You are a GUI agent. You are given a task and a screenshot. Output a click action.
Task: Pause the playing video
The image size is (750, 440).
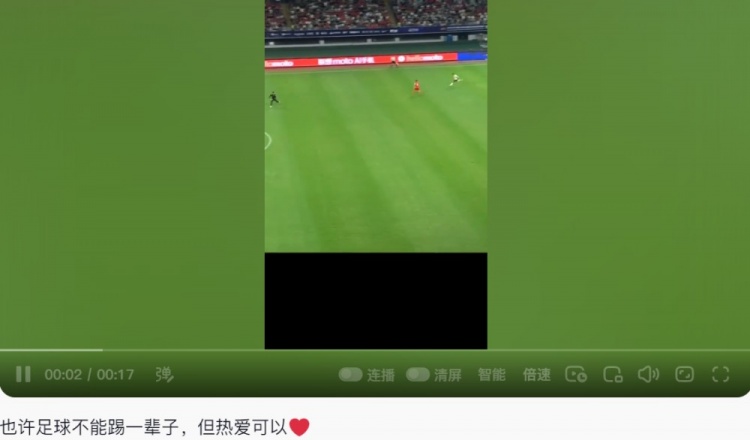(x=22, y=374)
